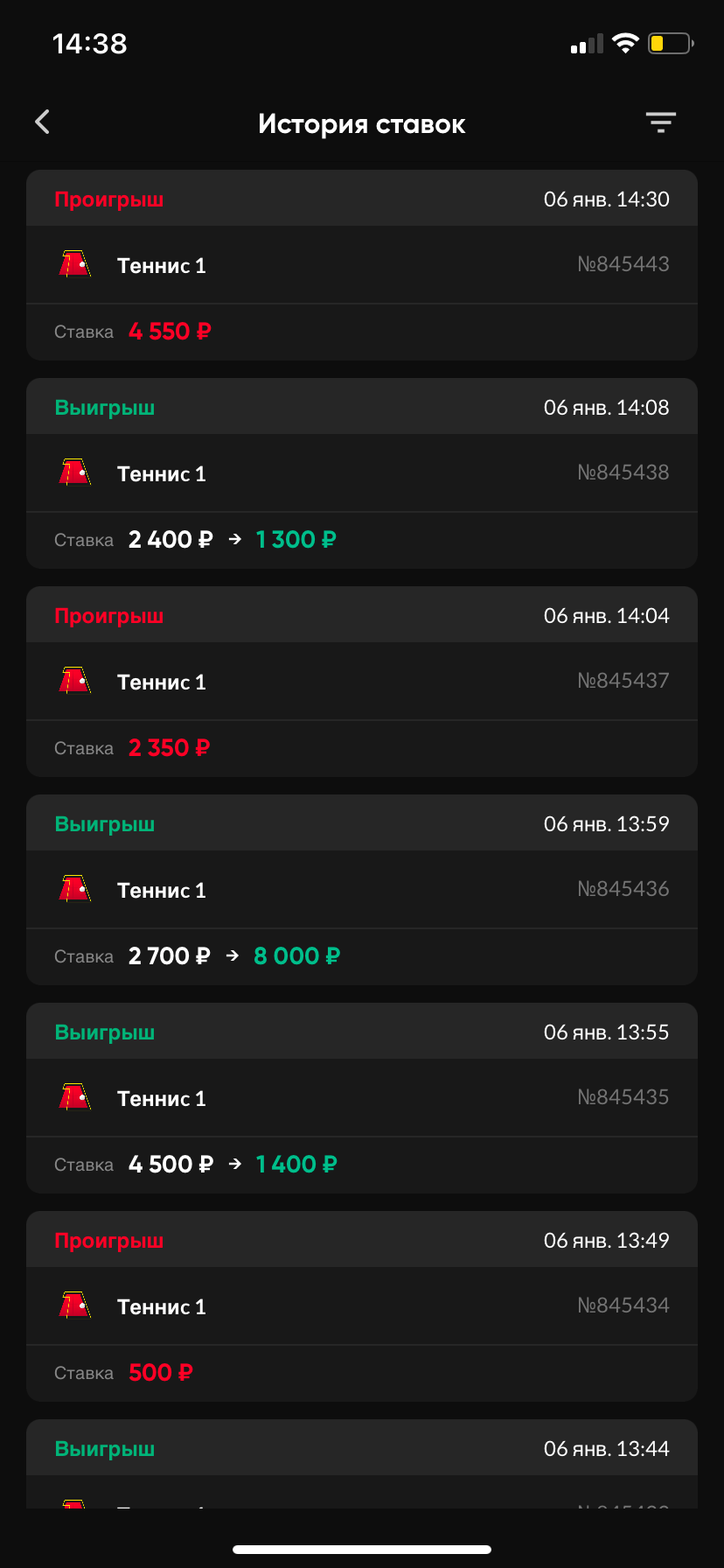Select lost bet №845437
The image size is (724, 1568).
point(362,682)
